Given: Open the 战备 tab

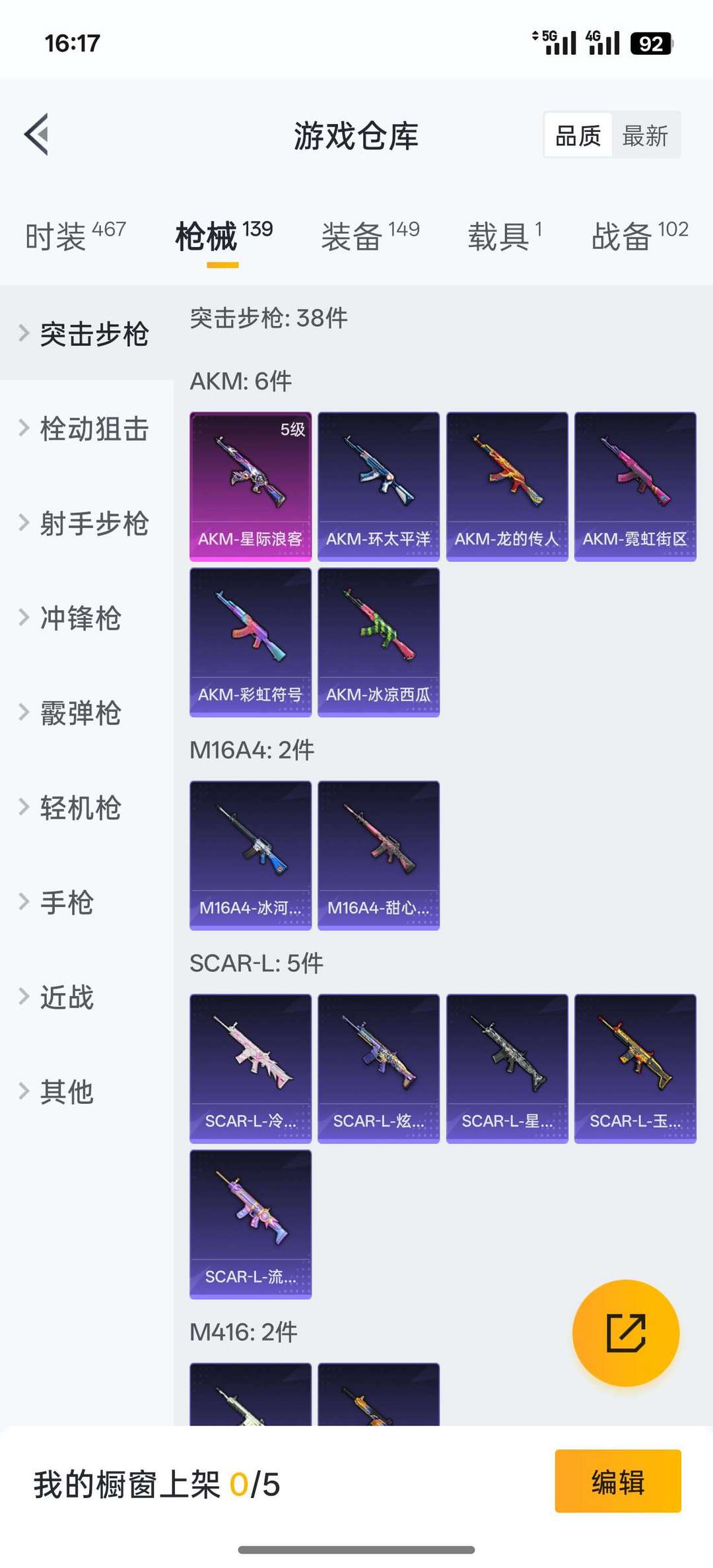Looking at the screenshot, I should tap(640, 236).
